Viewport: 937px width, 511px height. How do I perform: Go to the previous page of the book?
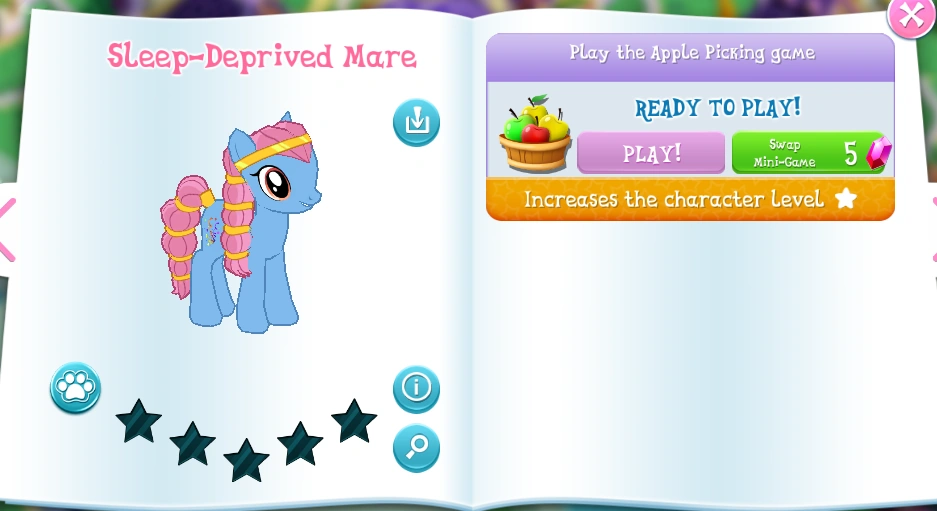tap(6, 230)
